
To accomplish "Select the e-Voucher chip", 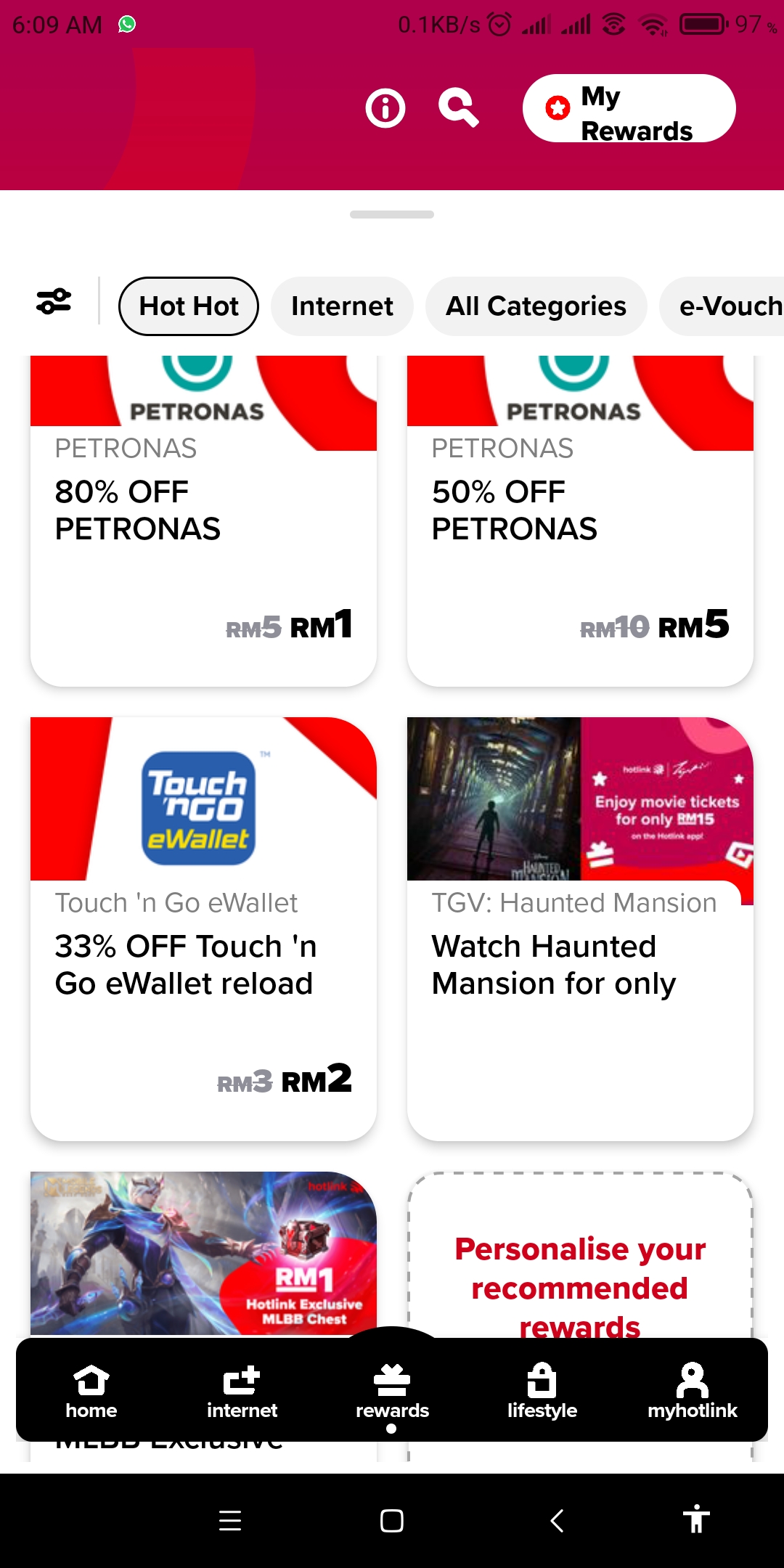I will click(x=726, y=306).
